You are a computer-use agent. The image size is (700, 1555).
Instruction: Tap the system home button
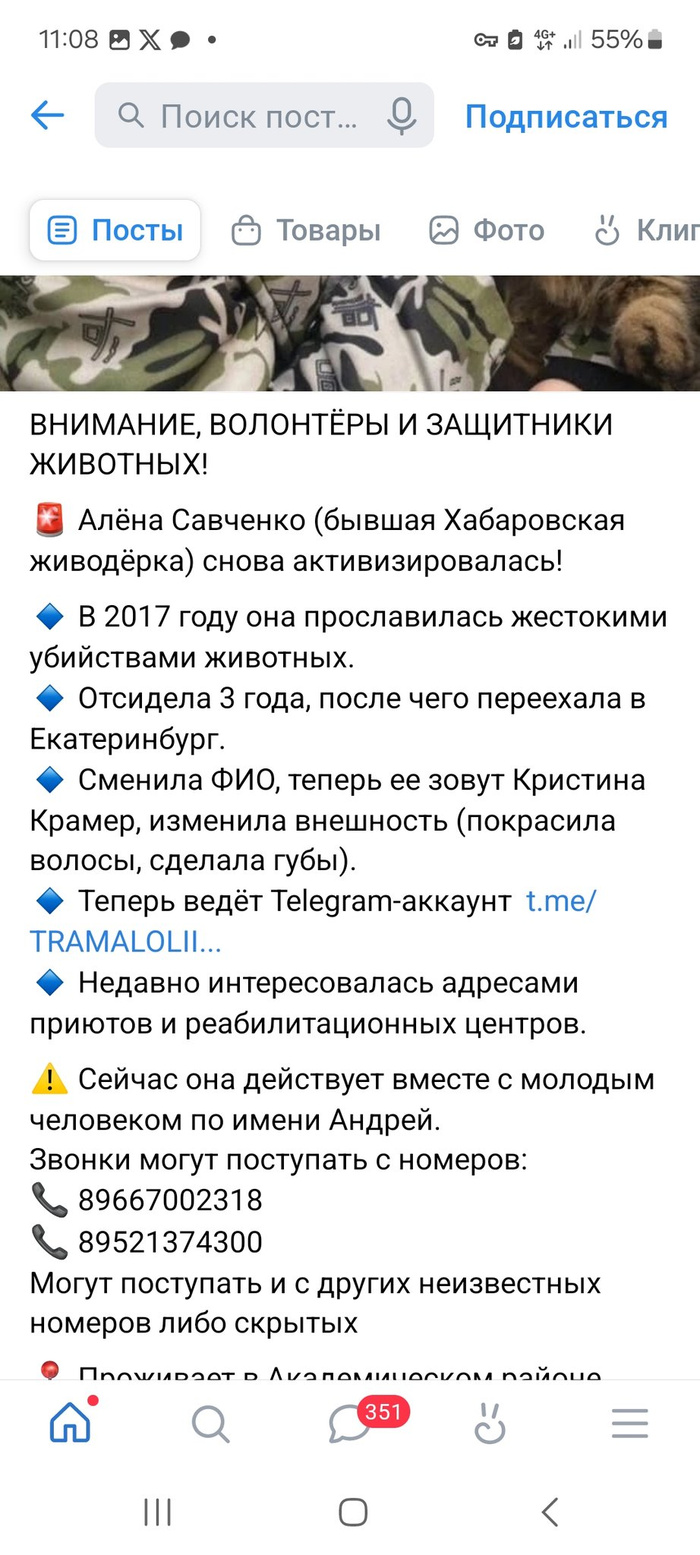[x=352, y=1512]
